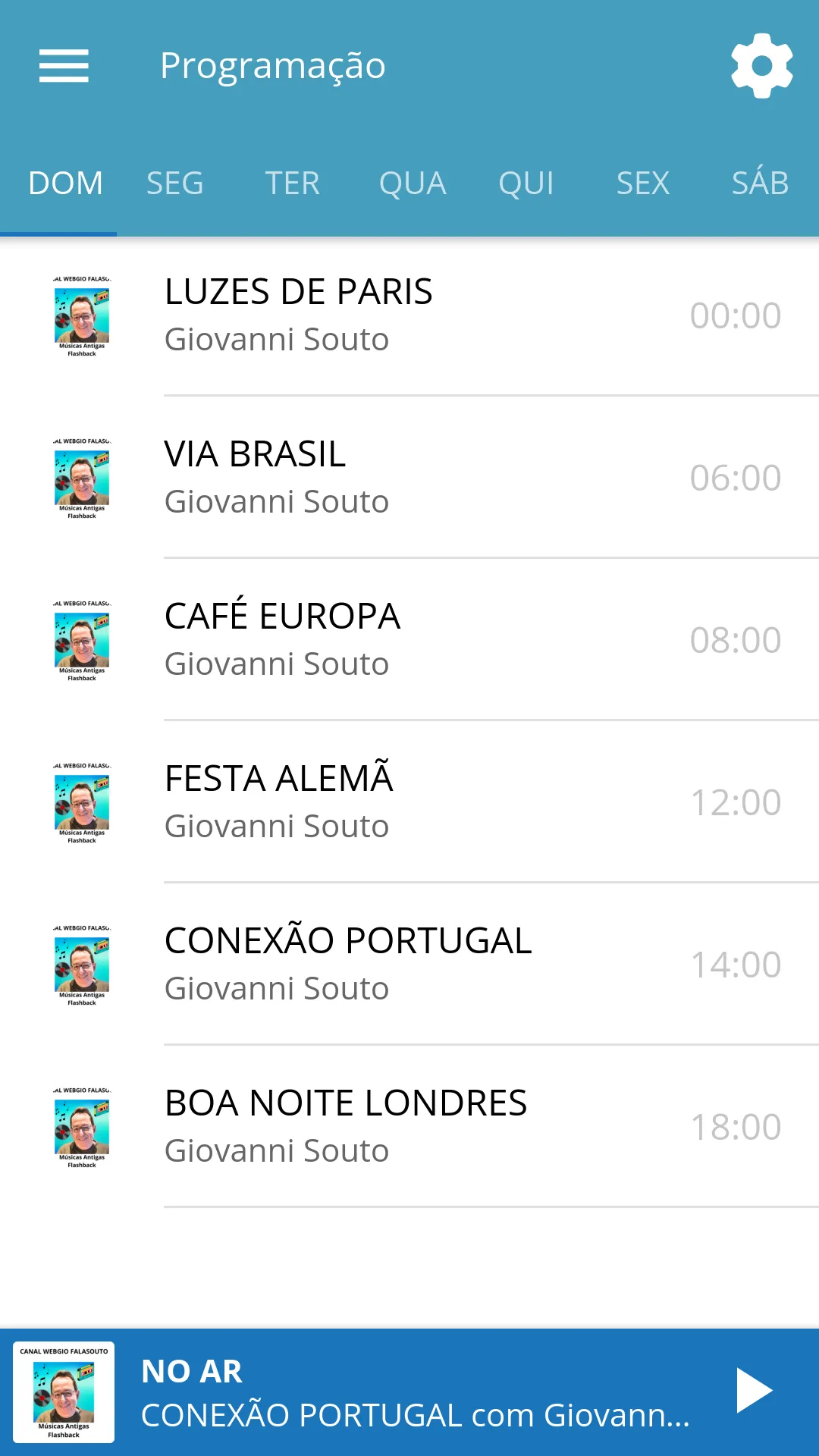
Task: Select the DOM day tab
Action: click(65, 184)
